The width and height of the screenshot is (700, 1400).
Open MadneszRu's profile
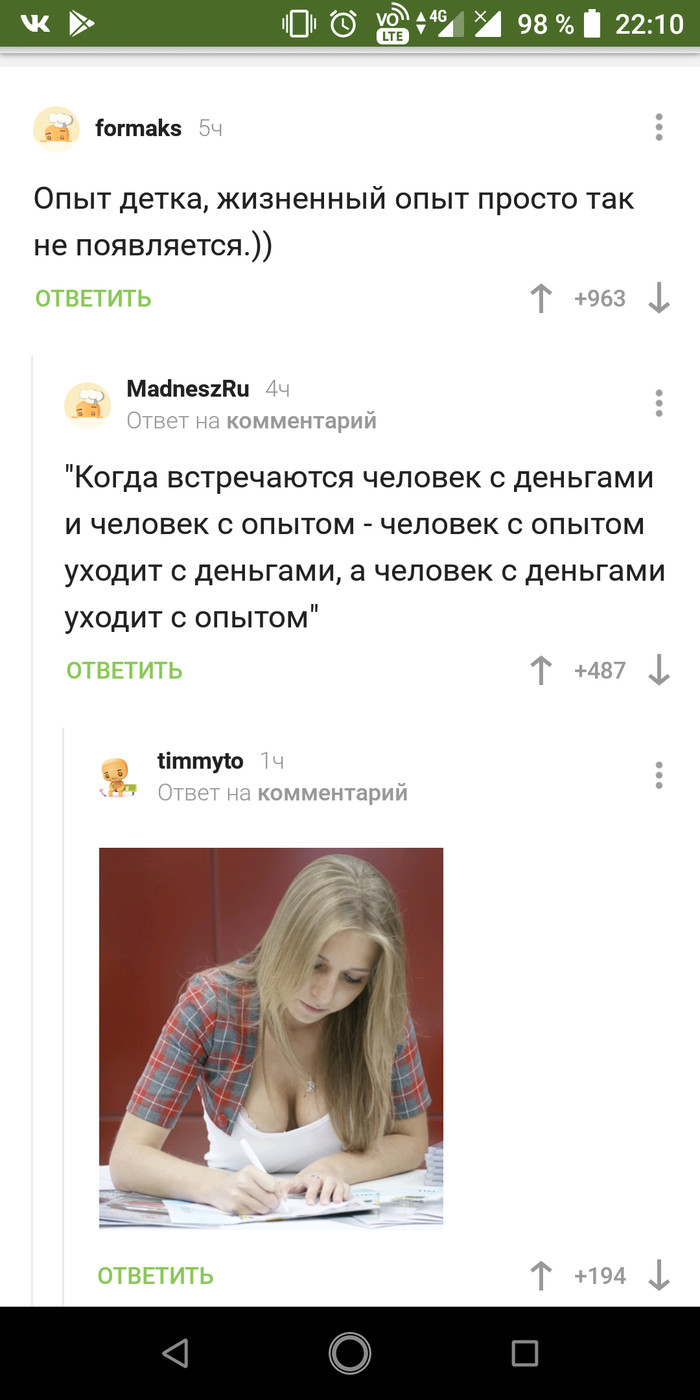[x=187, y=389]
